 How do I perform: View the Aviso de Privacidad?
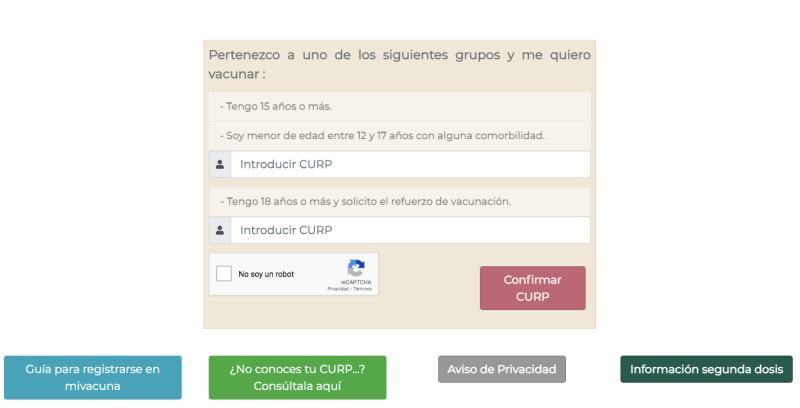point(502,369)
